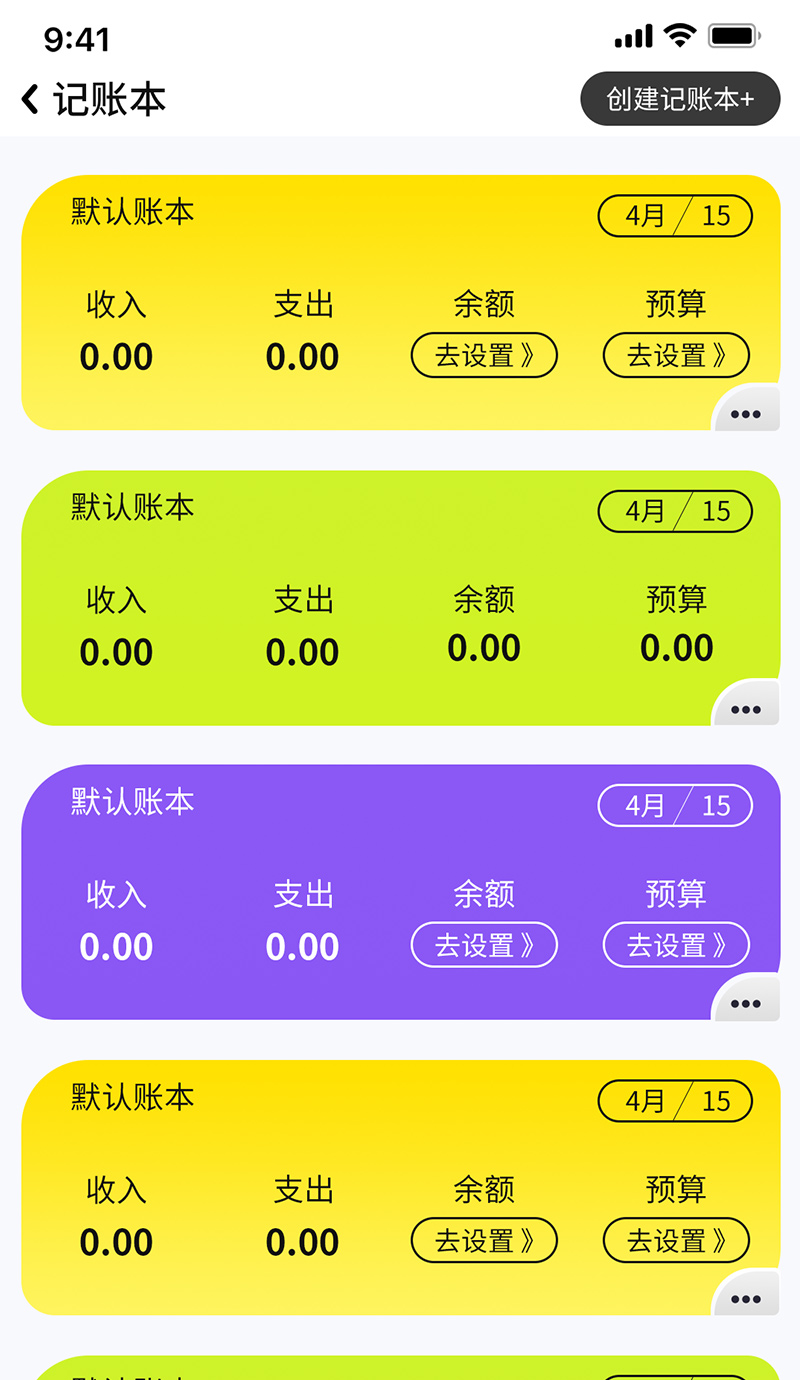The image size is (800, 1380).
Task: Tap the 创建记账本+ button
Action: click(x=680, y=99)
